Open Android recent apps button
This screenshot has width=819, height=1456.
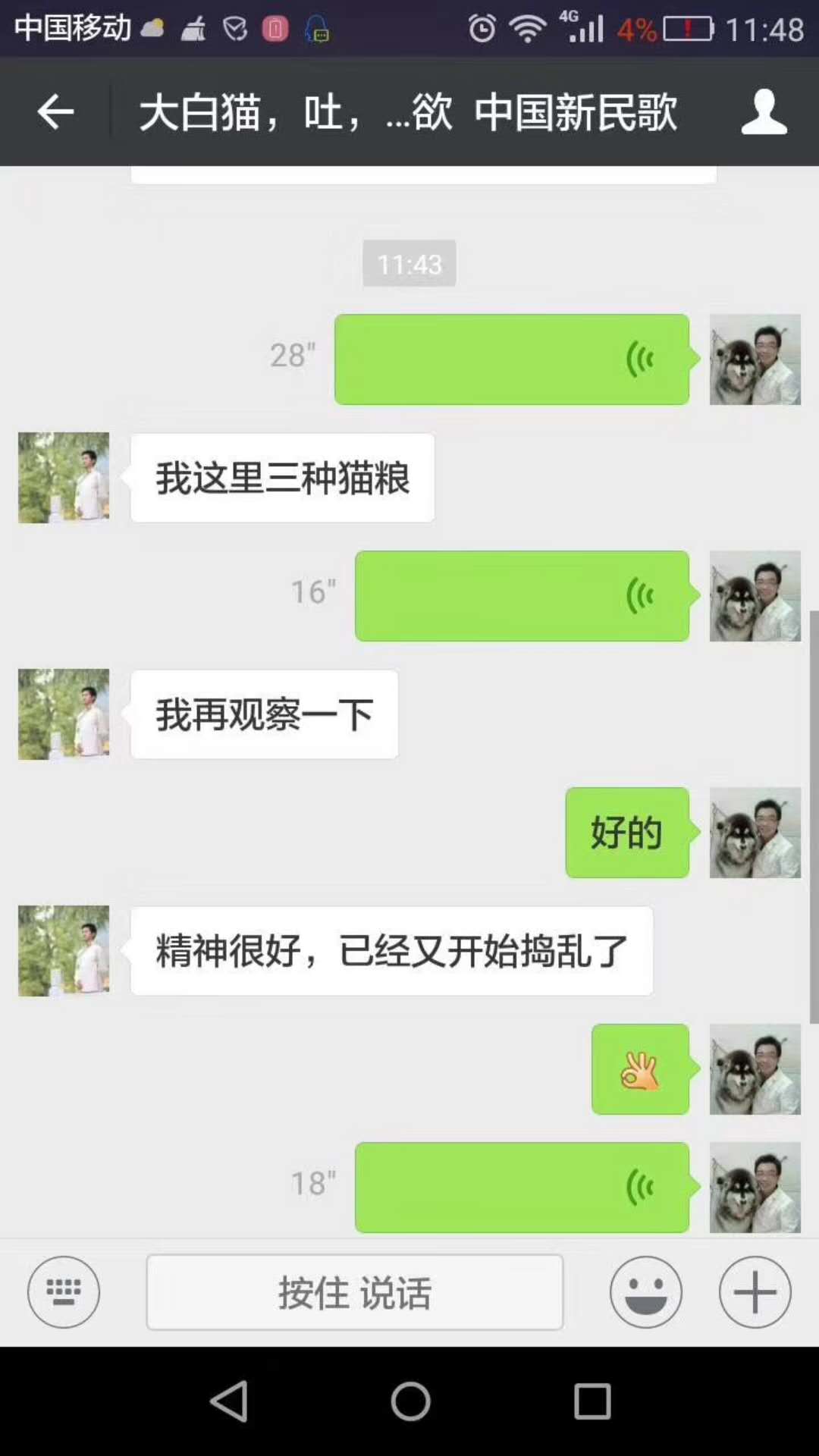pos(592,1401)
